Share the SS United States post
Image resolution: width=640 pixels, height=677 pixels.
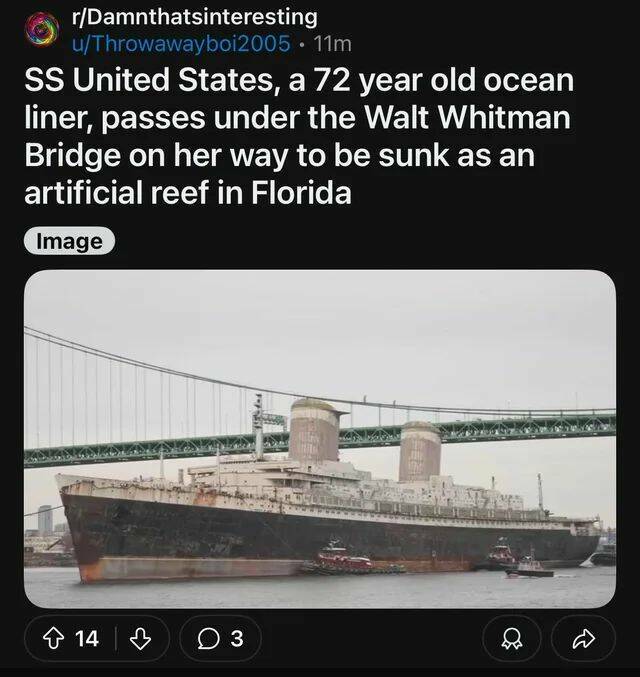click(x=584, y=638)
